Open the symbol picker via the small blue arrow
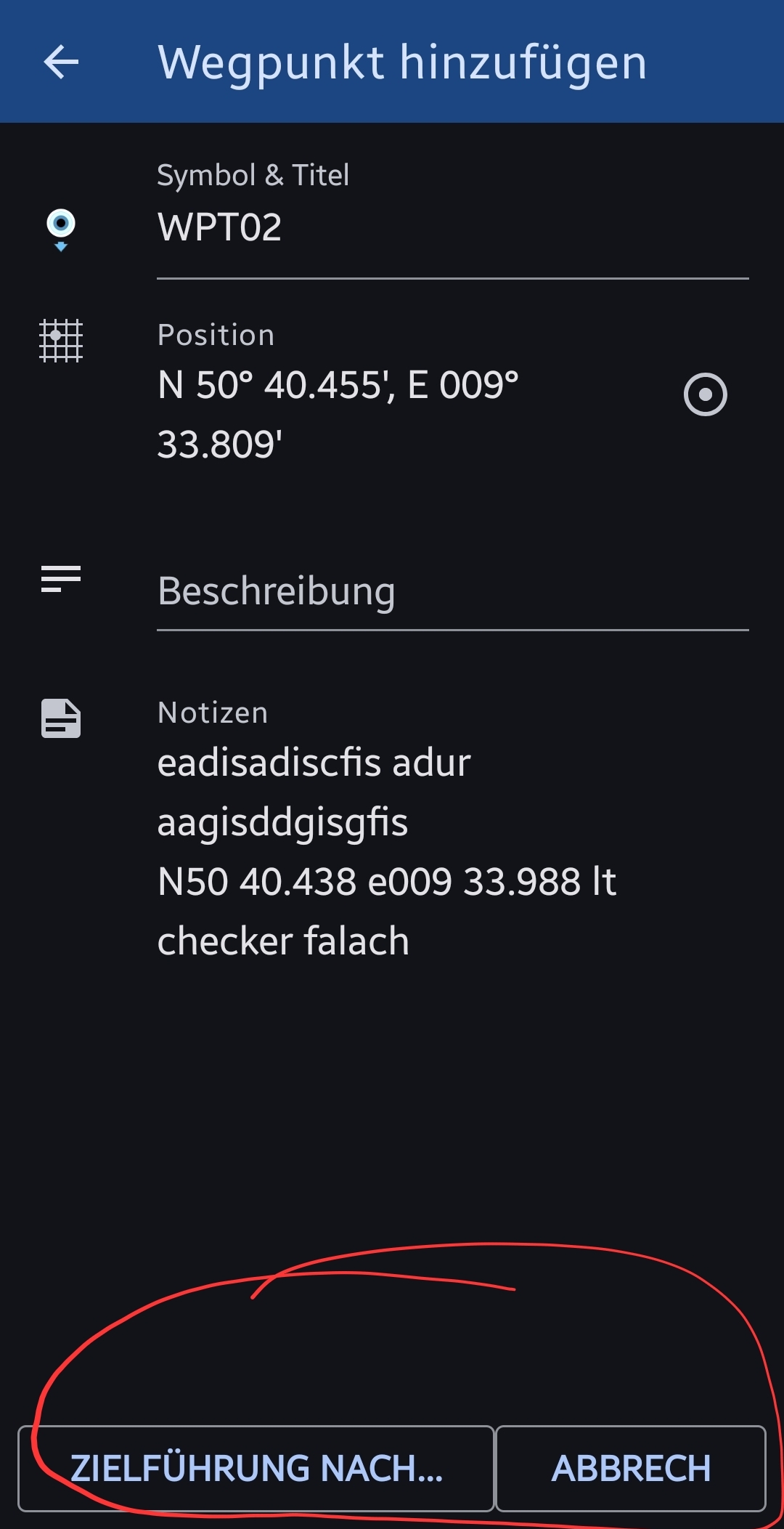 pos(62,247)
